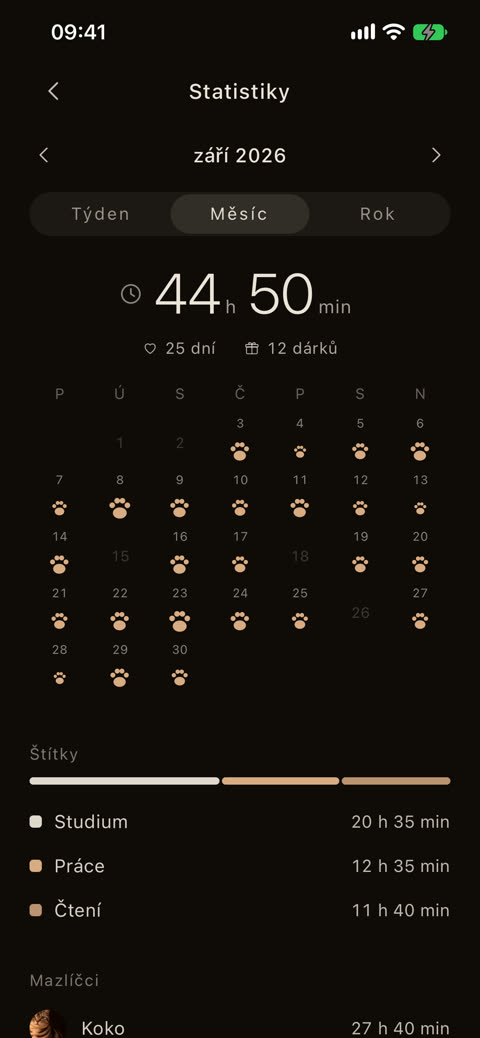Image resolution: width=480 pixels, height=1038 pixels.
Task: Advance to the month after září 2026
Action: [436, 156]
